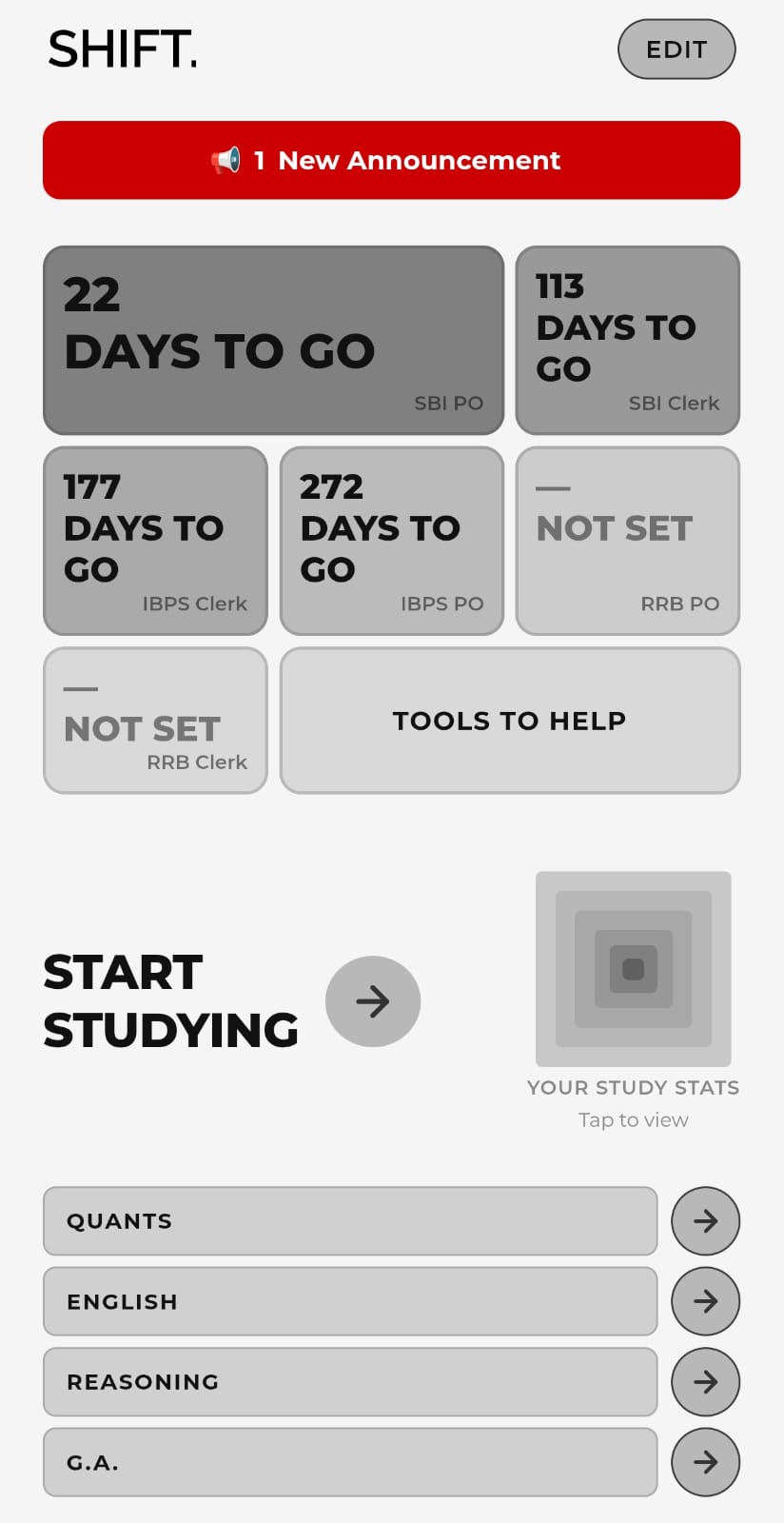The image size is (784, 1523).
Task: Open the New Announcement banner
Action: tap(391, 160)
